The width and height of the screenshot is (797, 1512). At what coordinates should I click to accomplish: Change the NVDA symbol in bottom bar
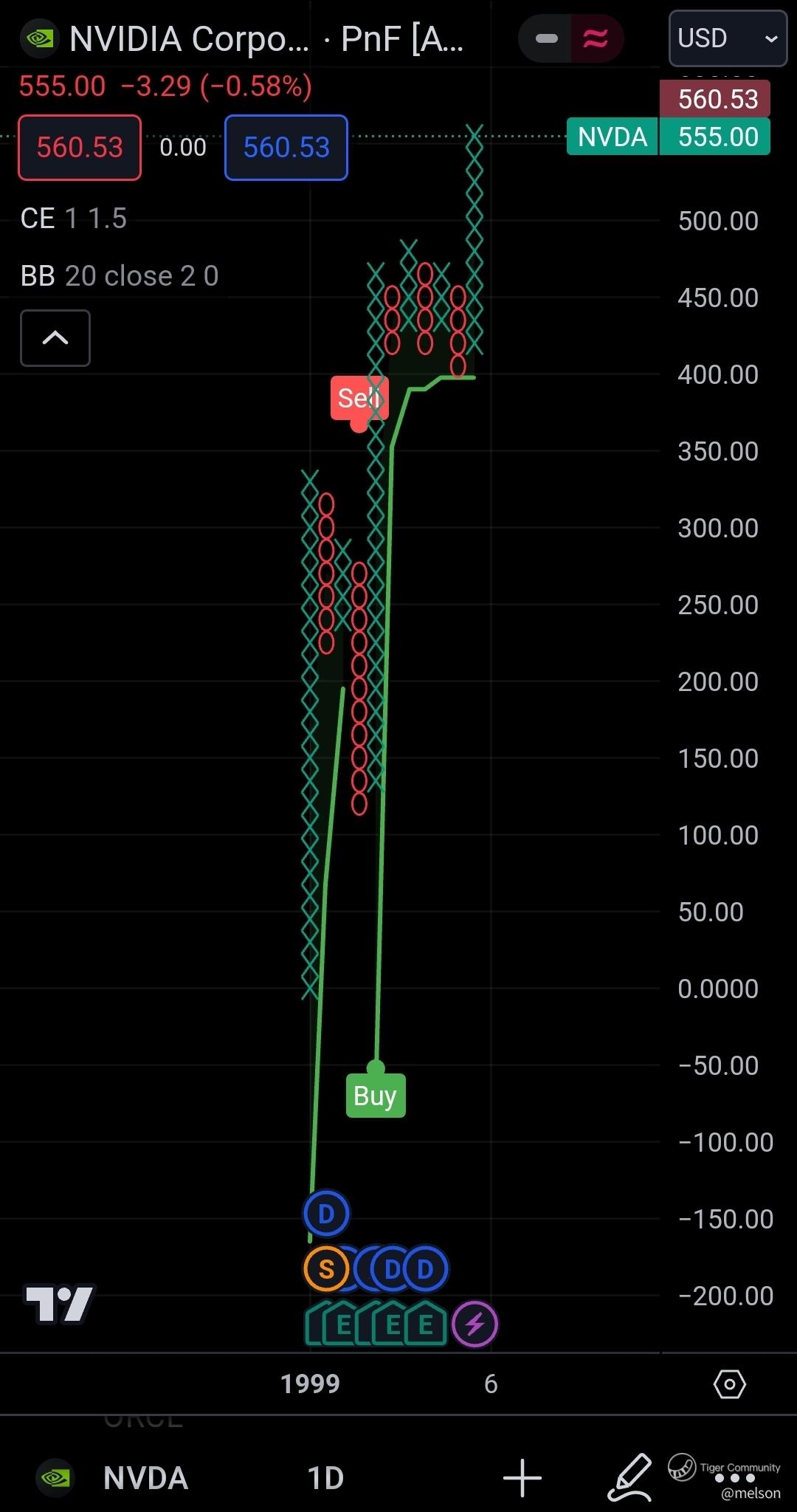click(x=145, y=1478)
